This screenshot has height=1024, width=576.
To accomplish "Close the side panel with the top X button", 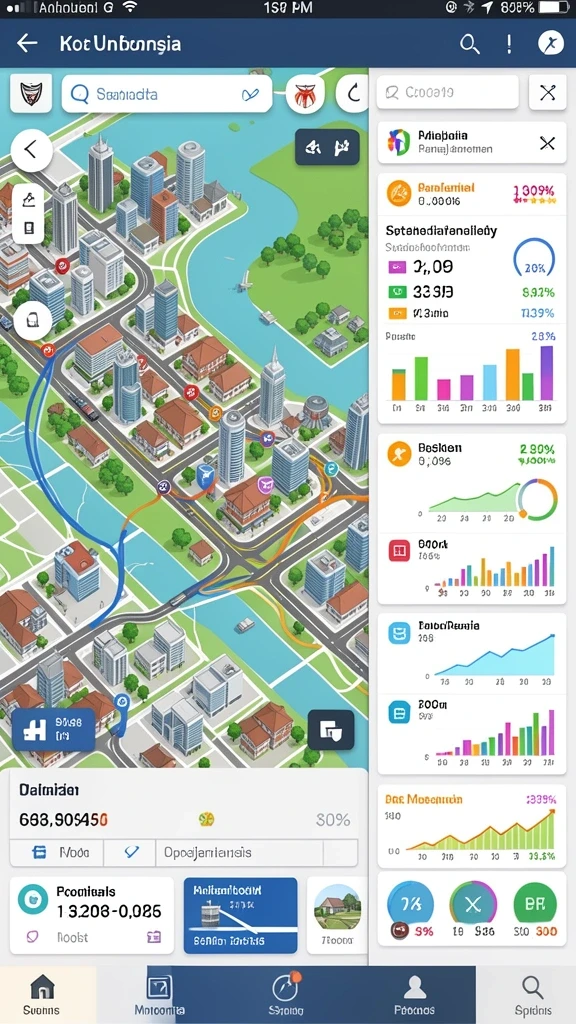I will click(x=547, y=92).
